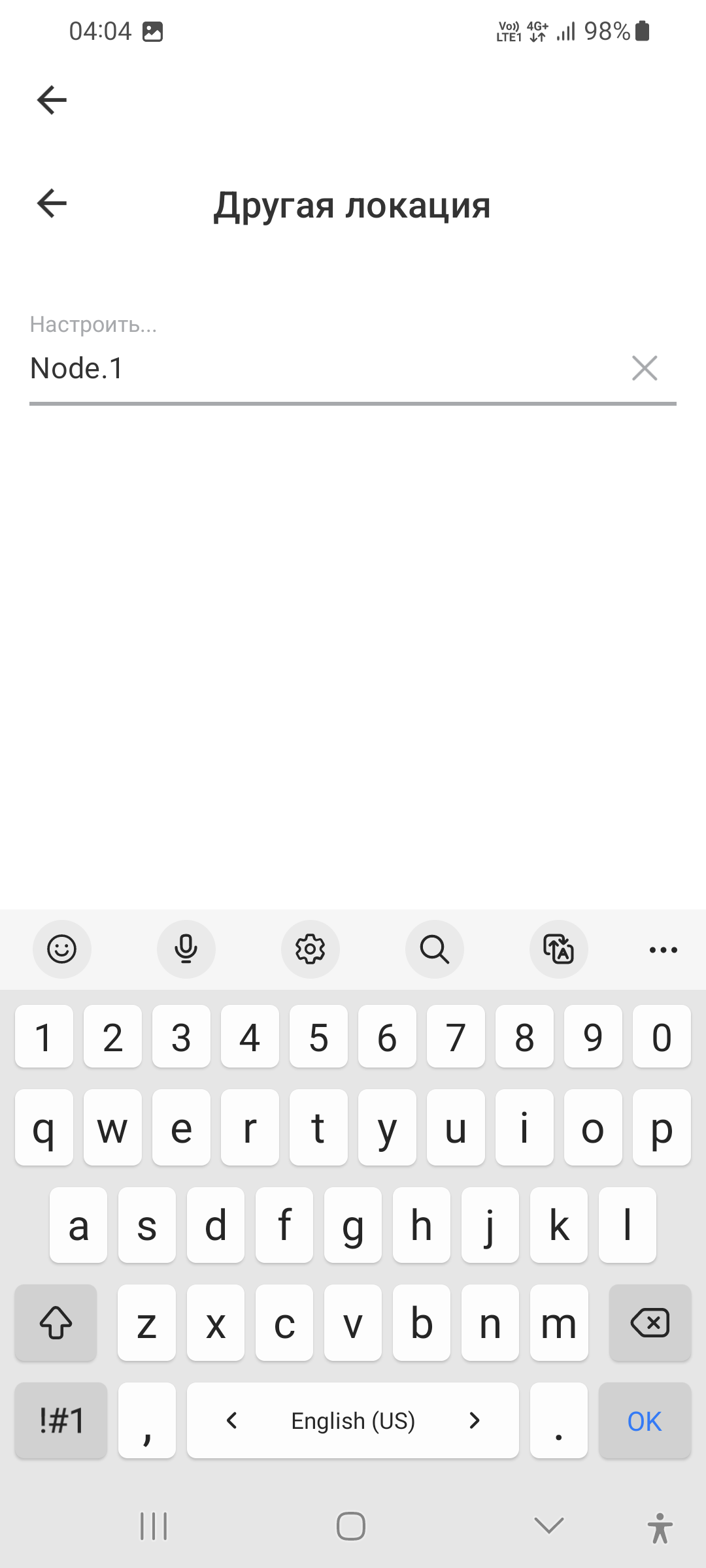The image size is (706, 1568).
Task: Open the keyboard emoji panel
Action: click(62, 949)
